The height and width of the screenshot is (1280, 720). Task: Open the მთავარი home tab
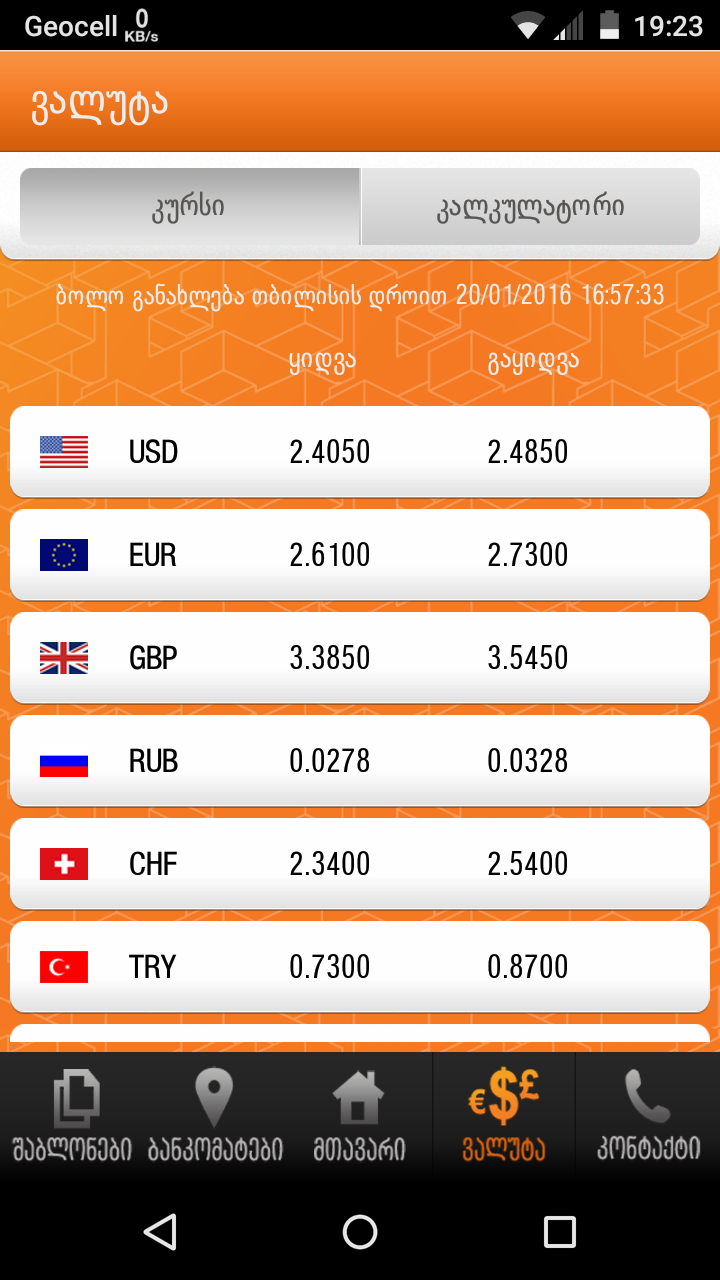(x=359, y=1115)
